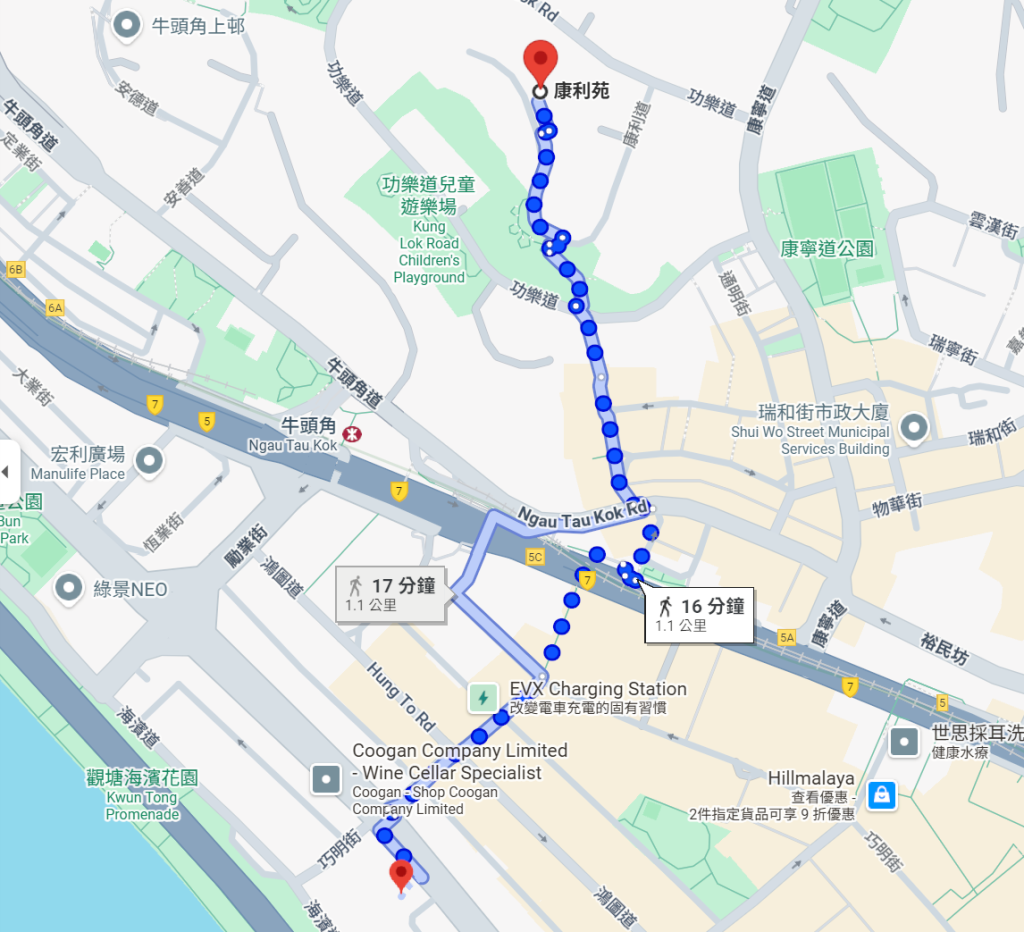Select the 16 分鐘 walking route label

700,613
